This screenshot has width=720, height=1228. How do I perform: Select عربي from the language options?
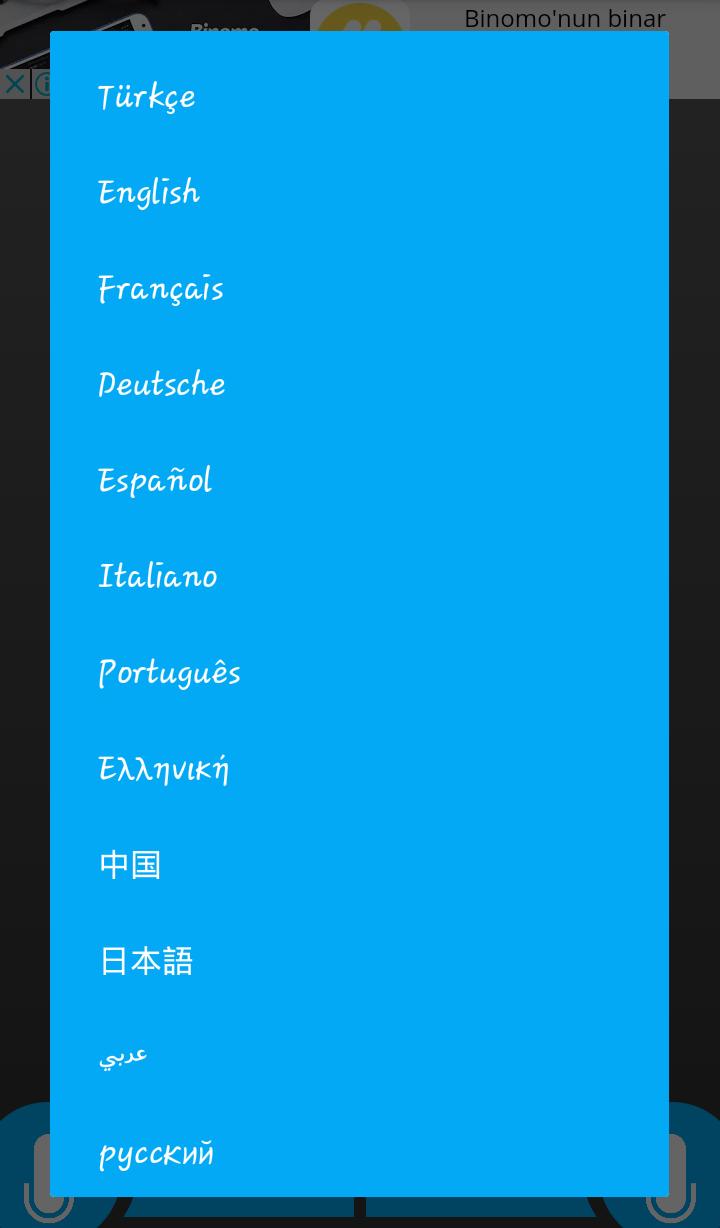[x=123, y=1055]
